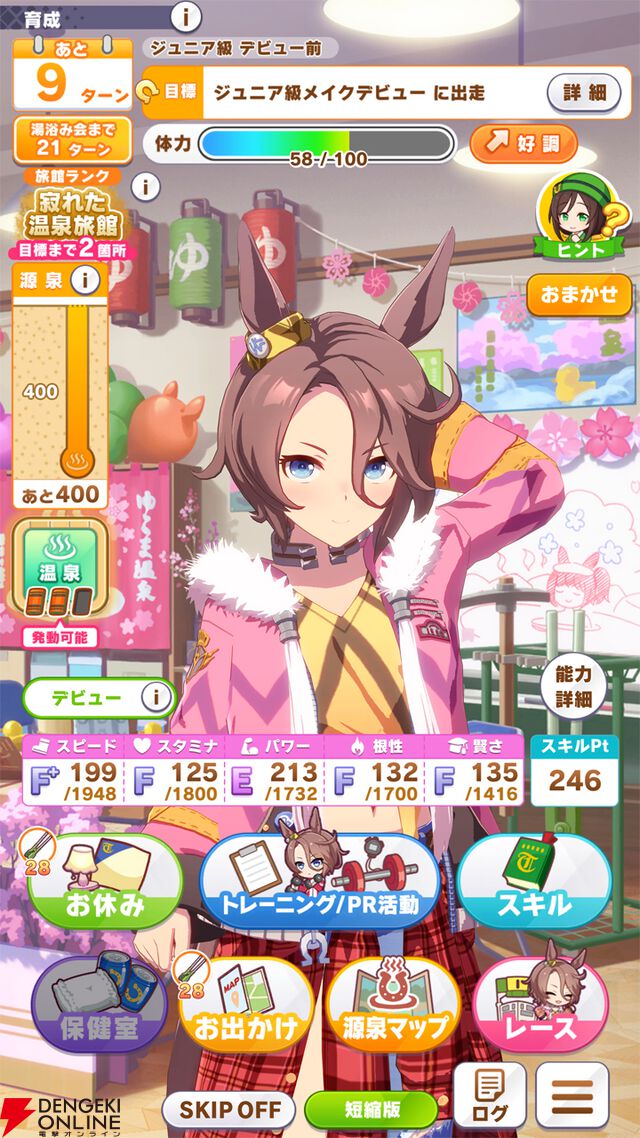Open the スキル menu
640x1138 pixels.
coord(533,881)
